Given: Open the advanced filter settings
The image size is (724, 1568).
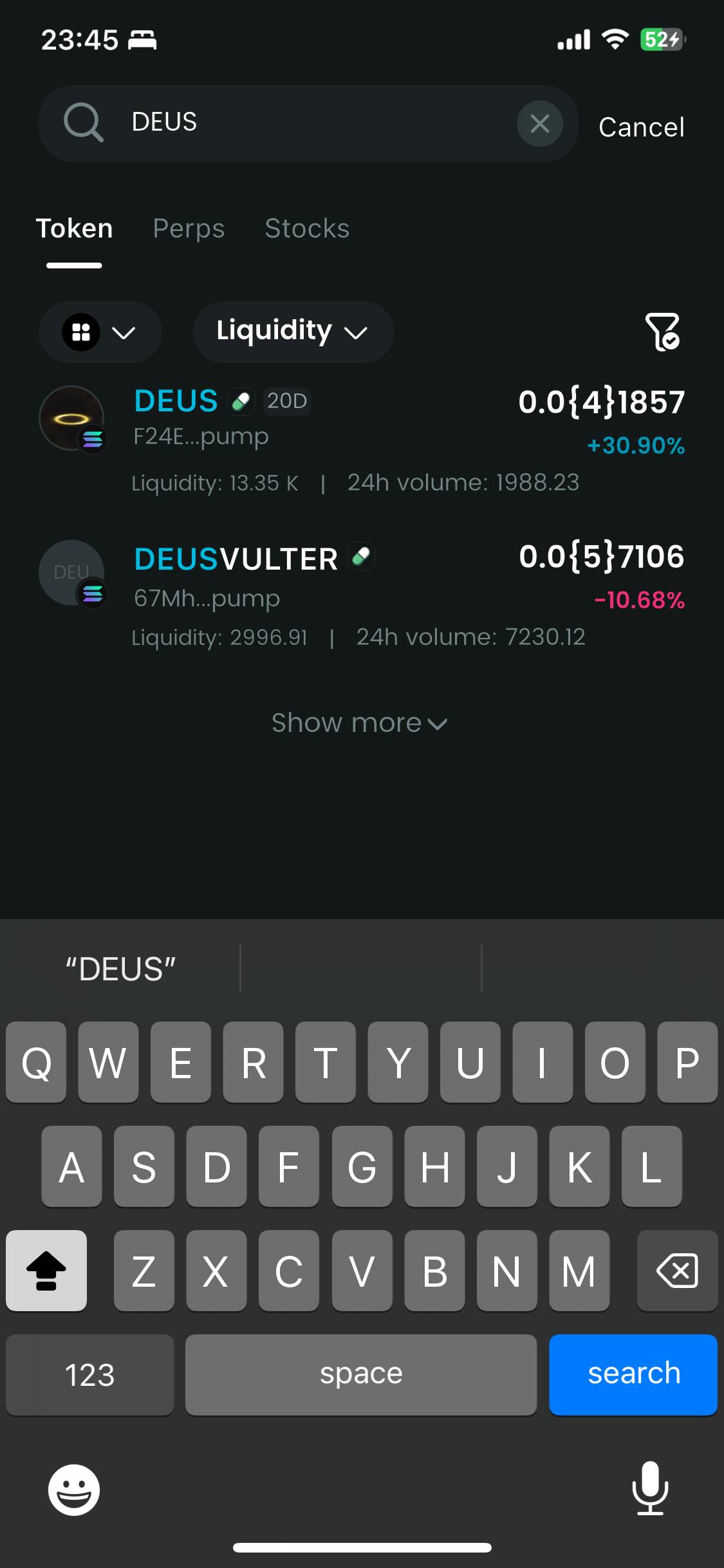Looking at the screenshot, I should coord(663,331).
